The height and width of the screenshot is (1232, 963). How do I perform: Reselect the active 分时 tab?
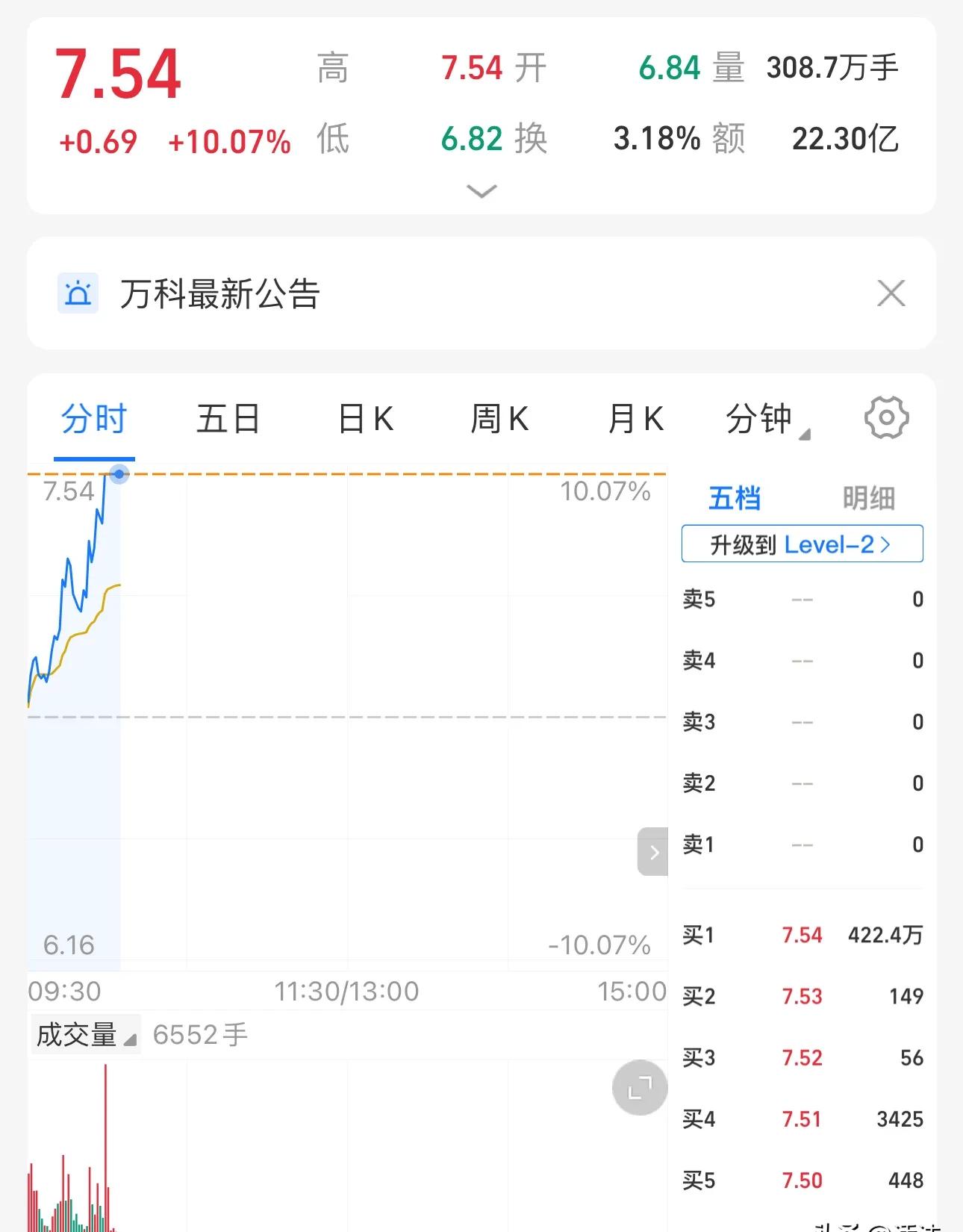coord(95,420)
